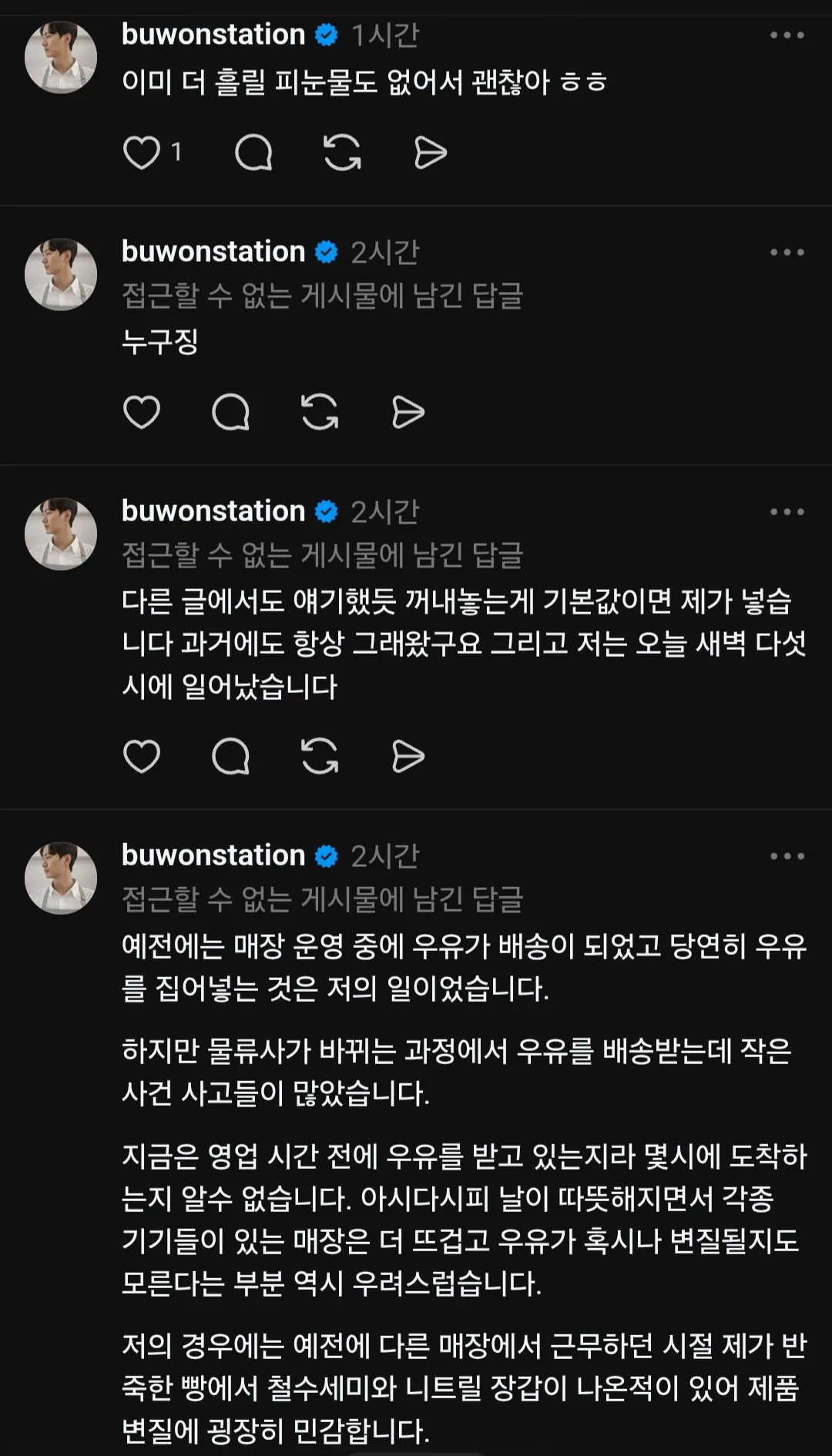This screenshot has height=1456, width=832.
Task: Repost the 새벽 다섯시에 일어났습니다 reply
Action: point(320,756)
